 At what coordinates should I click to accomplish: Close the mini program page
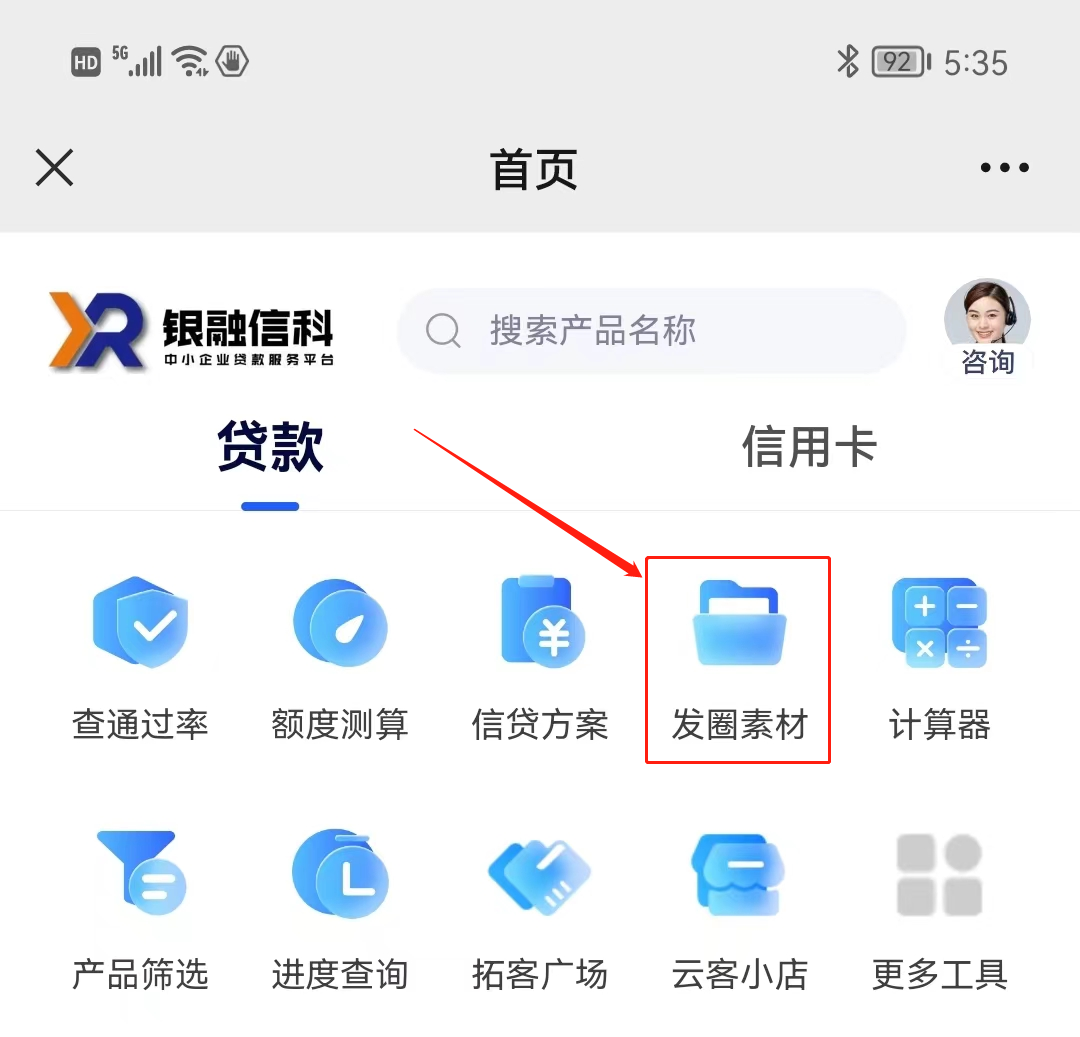pos(55,168)
